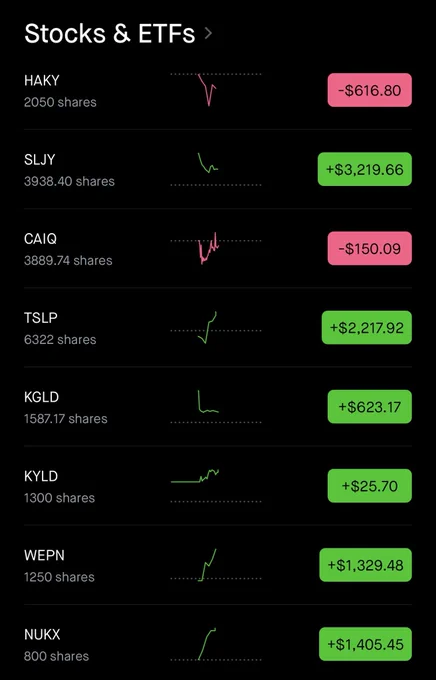View CAIQ stock details

(x=218, y=248)
